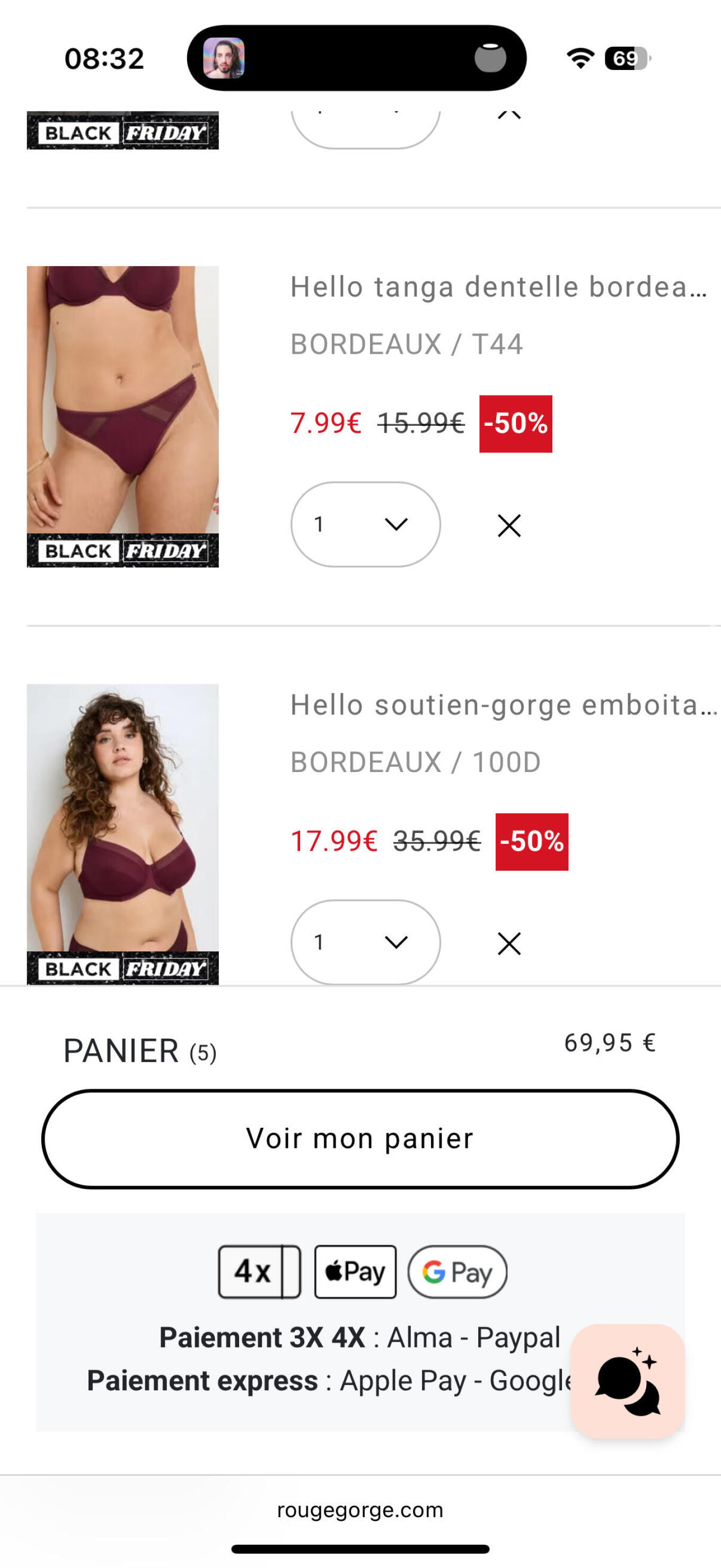Change quantity of the Hello soutien-gorge item
Viewport: 721px width, 1568px height.
point(365,942)
